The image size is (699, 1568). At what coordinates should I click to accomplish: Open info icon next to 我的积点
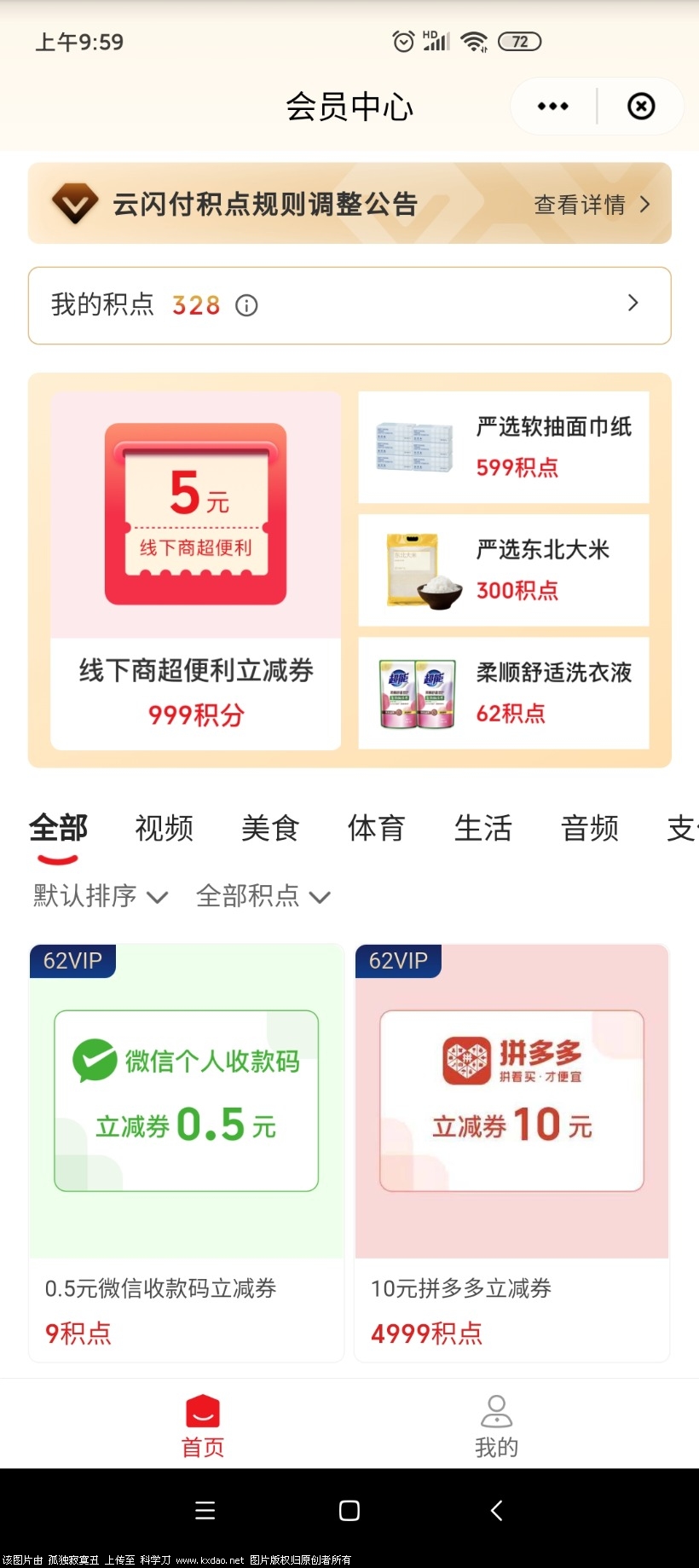246,305
